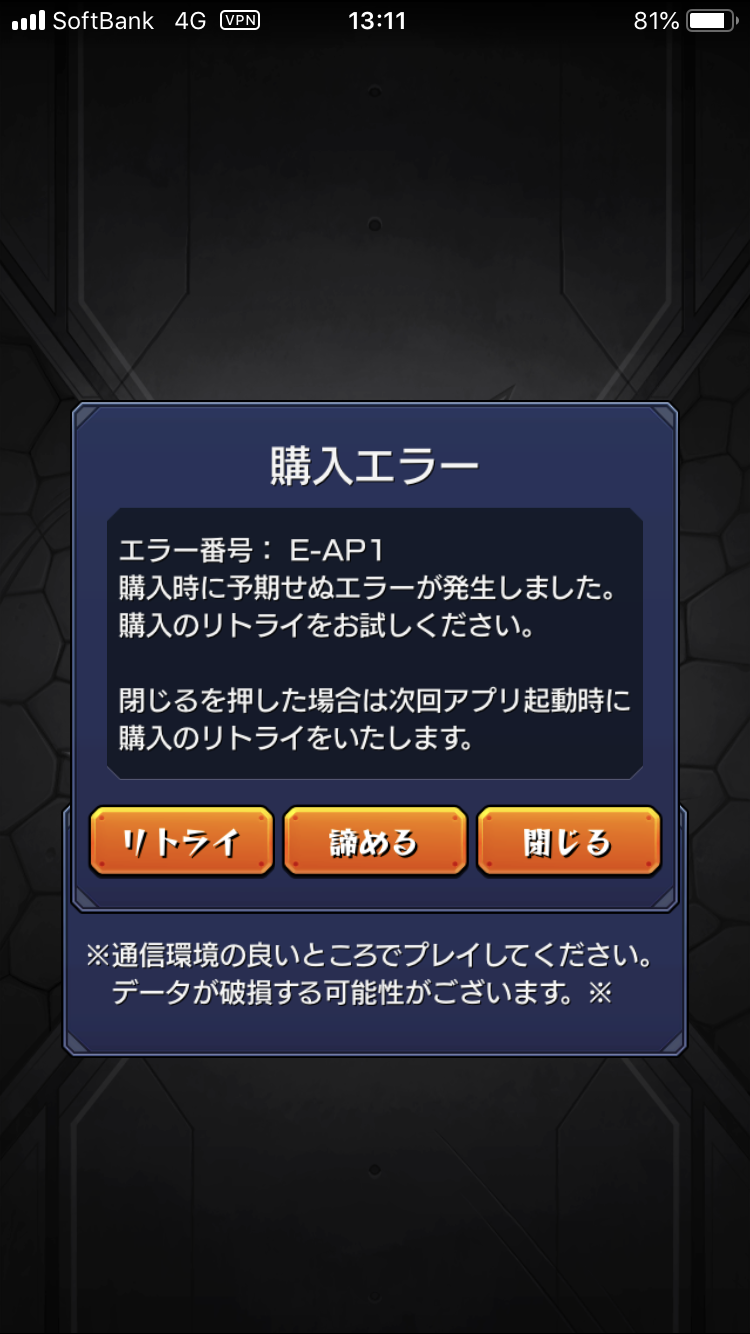
Task: Tap the リトライ (retry) button
Action: coord(182,842)
